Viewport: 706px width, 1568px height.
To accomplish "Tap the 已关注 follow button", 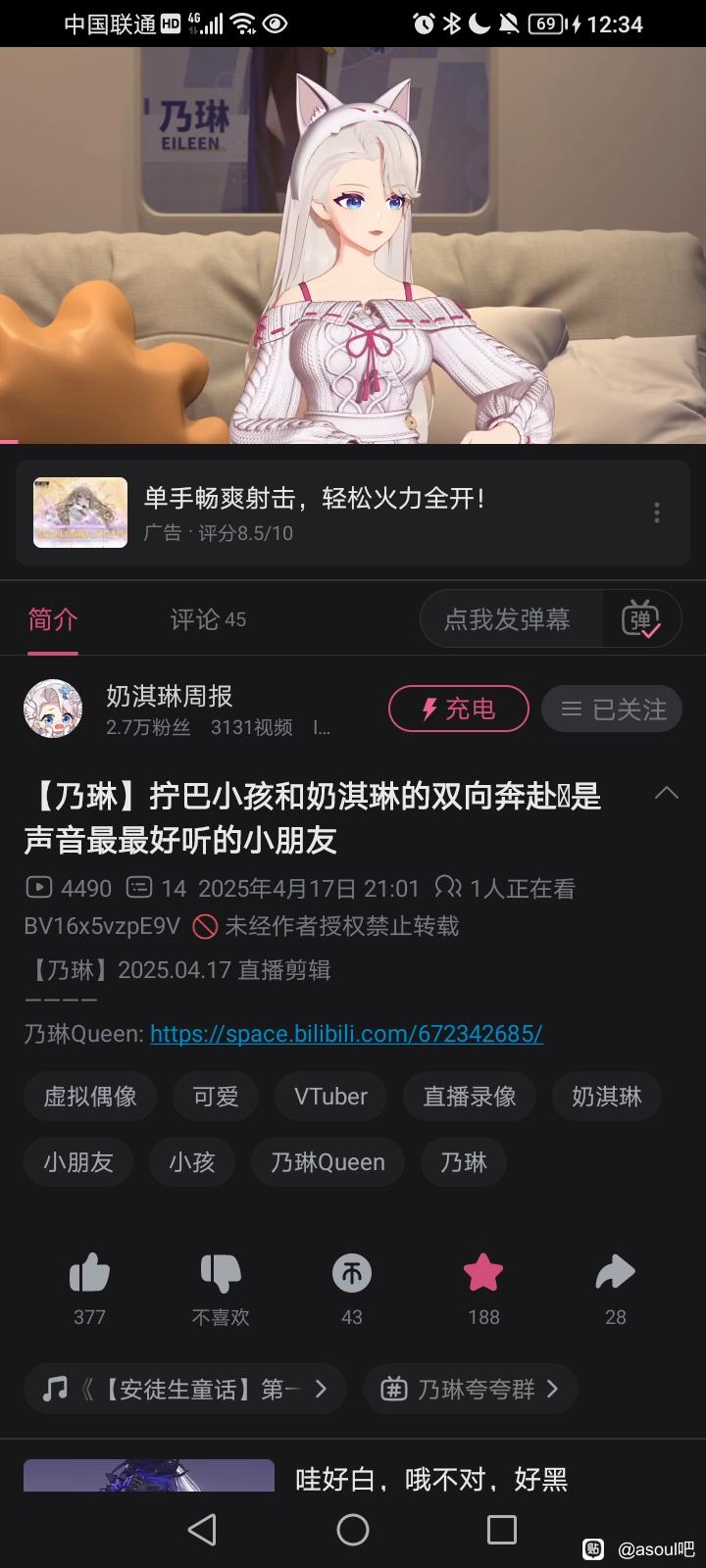I will 614,709.
